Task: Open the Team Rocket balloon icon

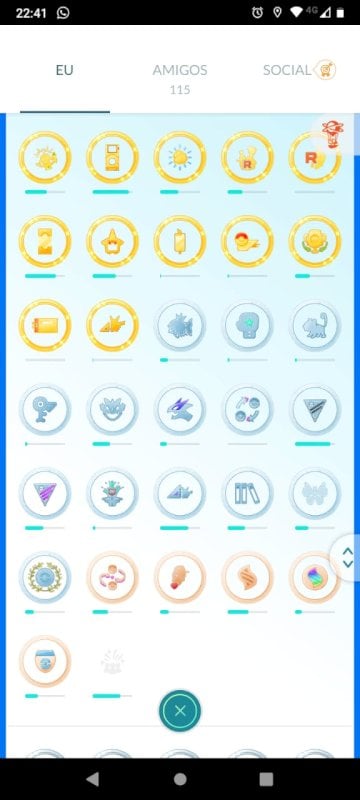Action: (x=332, y=134)
